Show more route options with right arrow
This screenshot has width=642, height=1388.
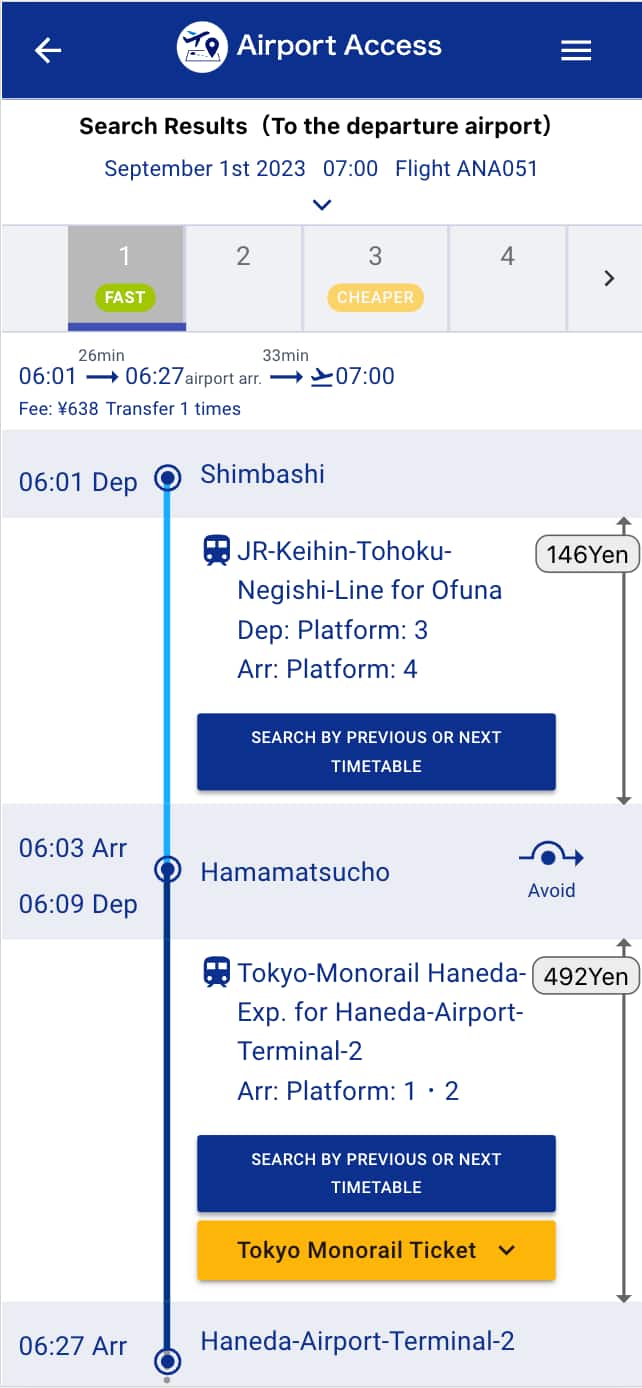[x=609, y=278]
